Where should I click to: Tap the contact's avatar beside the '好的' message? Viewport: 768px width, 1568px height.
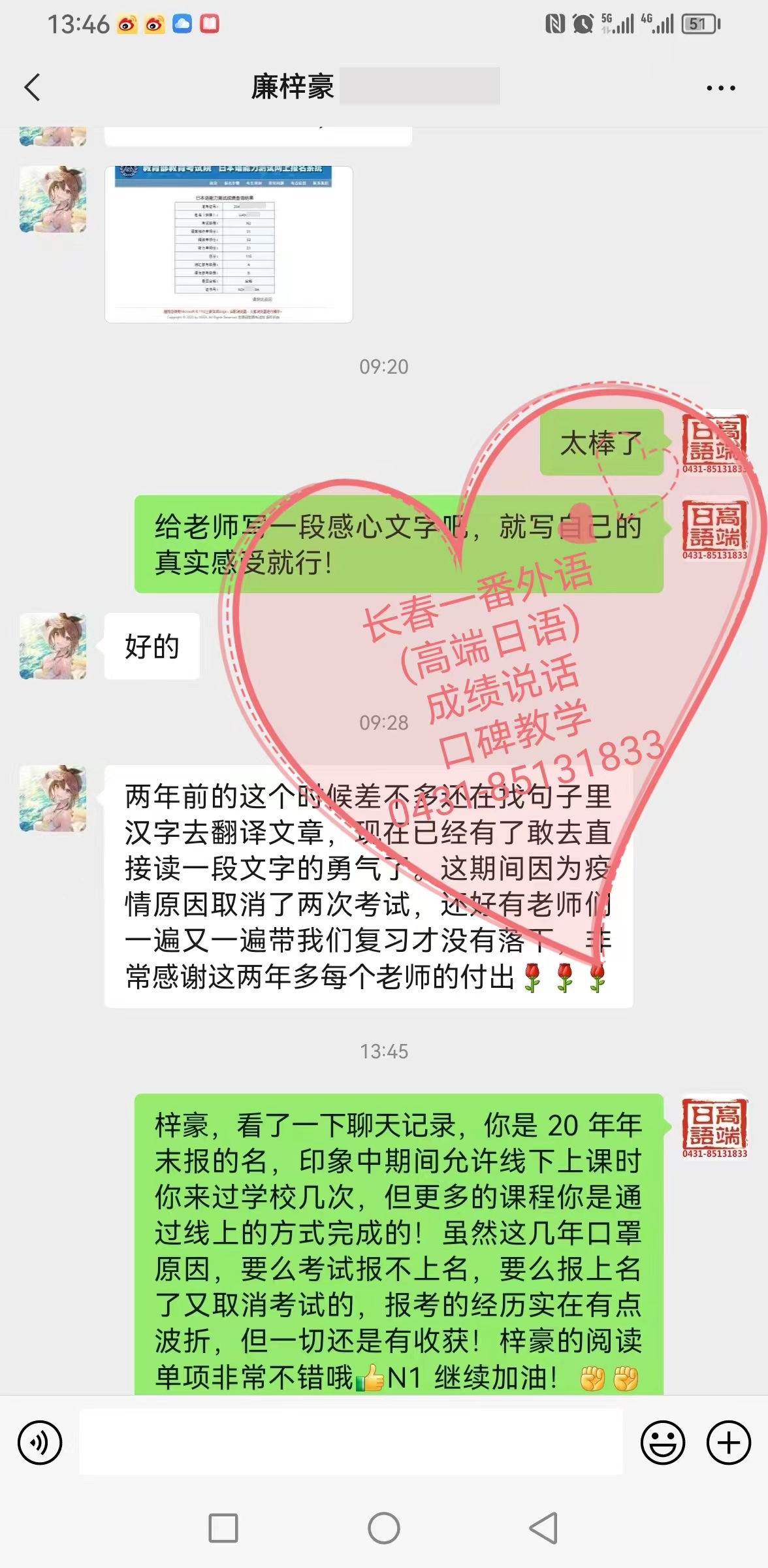click(53, 646)
